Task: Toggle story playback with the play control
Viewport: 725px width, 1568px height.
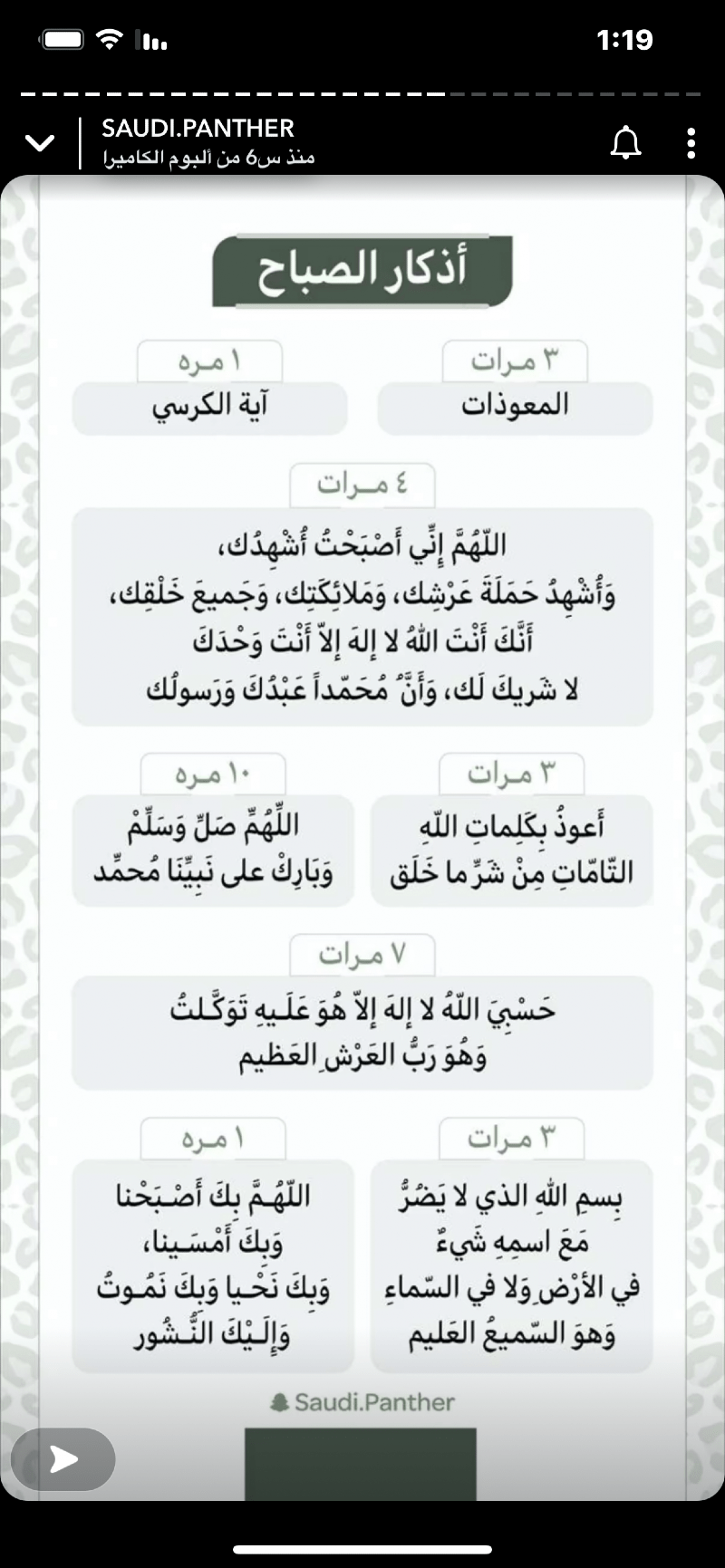Action: pos(63,1458)
